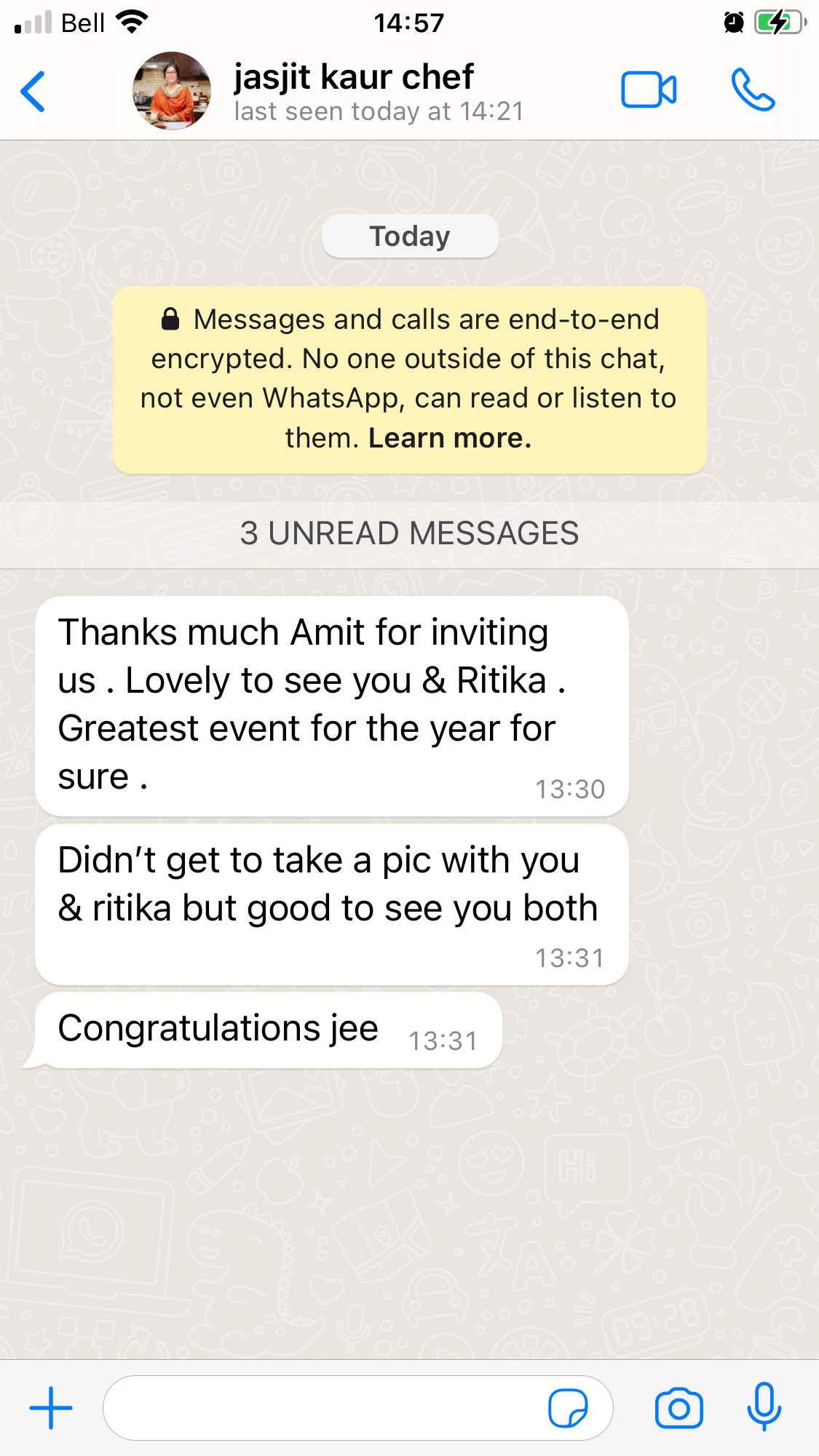Open the sticker picker
Image resolution: width=819 pixels, height=1456 pixels.
[x=568, y=1409]
